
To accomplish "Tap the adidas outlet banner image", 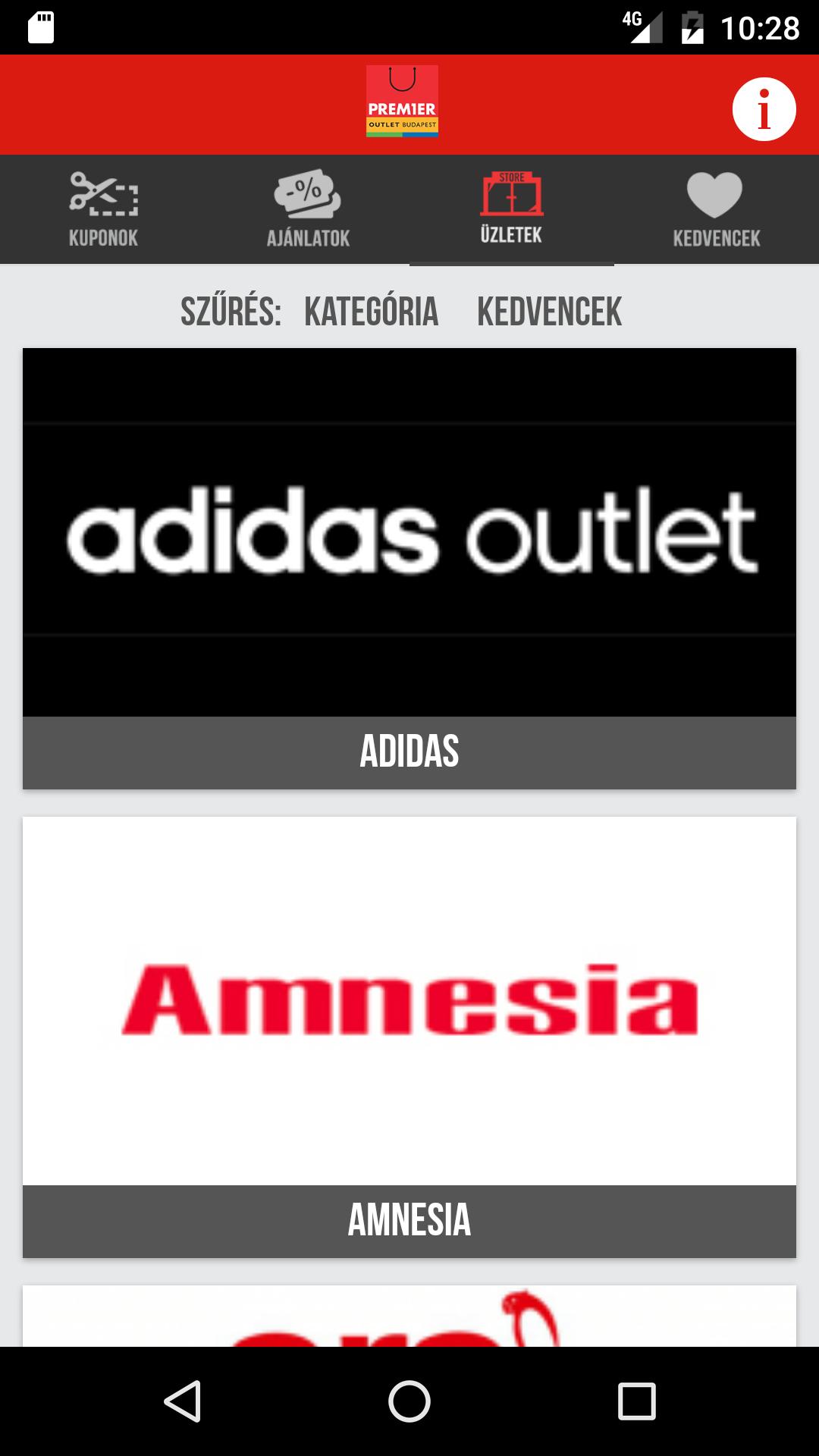I will (x=409, y=531).
